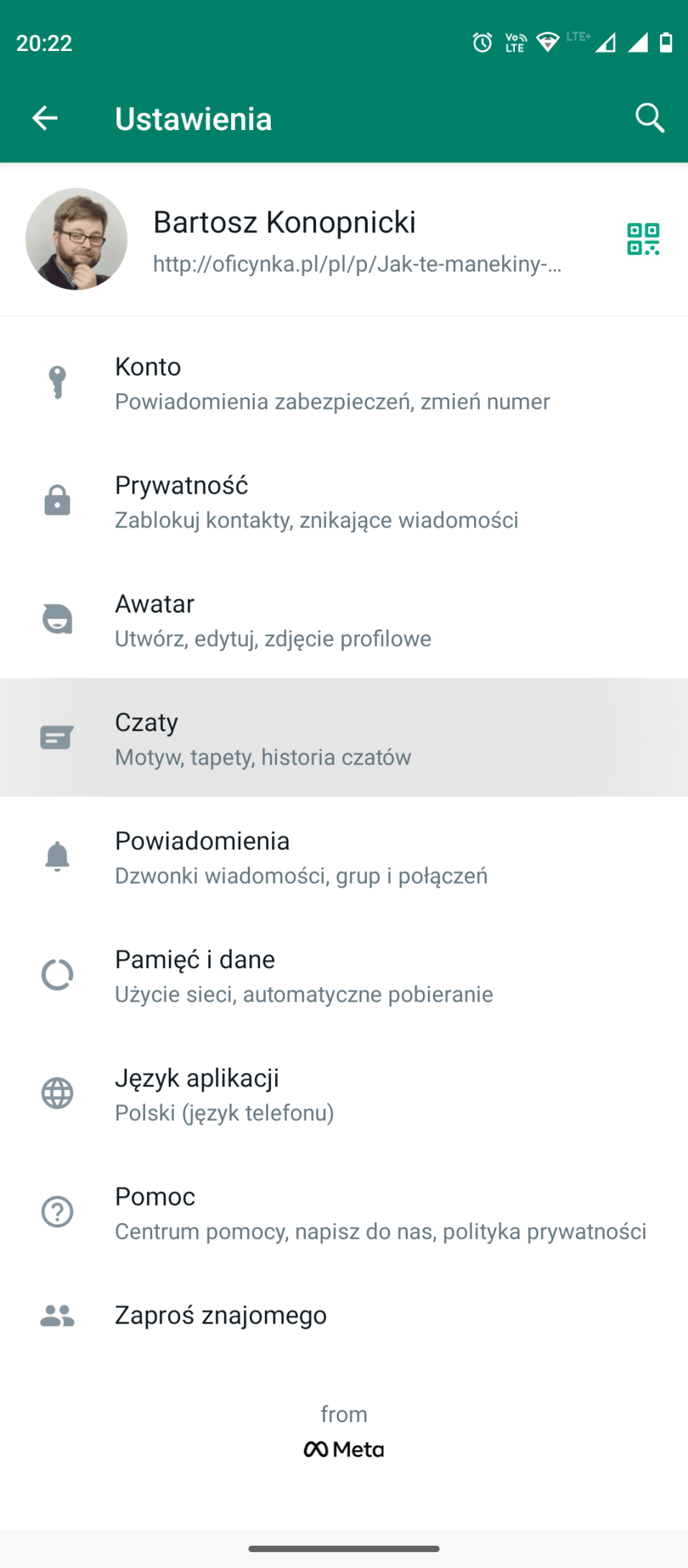Screen dimensions: 688x1568
Task: Open Czaty via the chat bubble icon
Action: tap(57, 737)
